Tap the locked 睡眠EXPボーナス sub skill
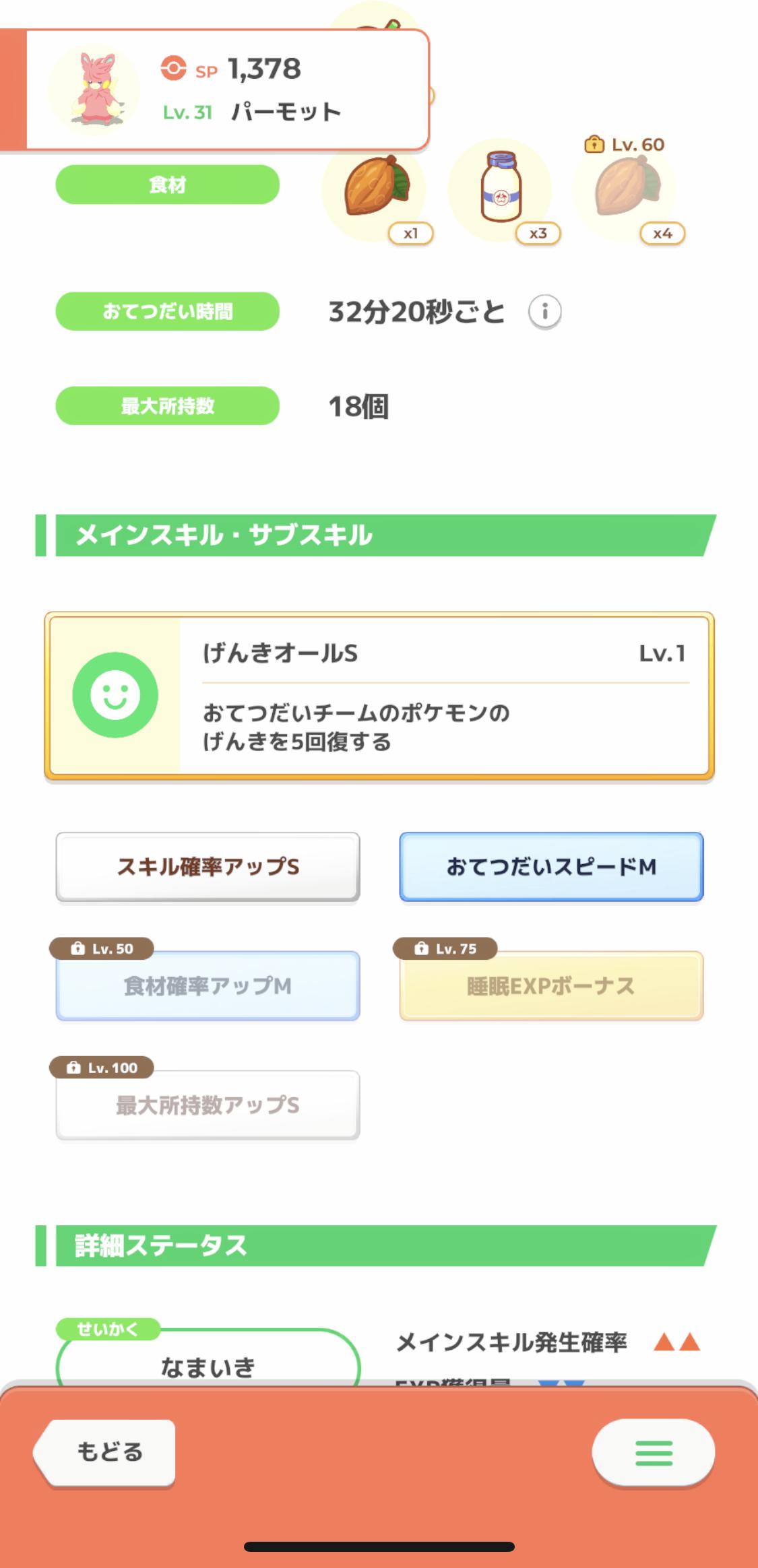758x1568 pixels. (551, 985)
